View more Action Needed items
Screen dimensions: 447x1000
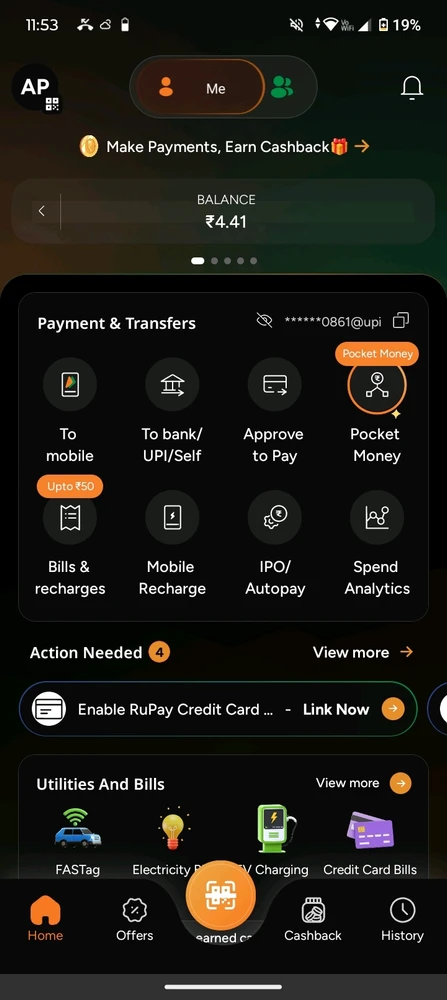click(363, 652)
